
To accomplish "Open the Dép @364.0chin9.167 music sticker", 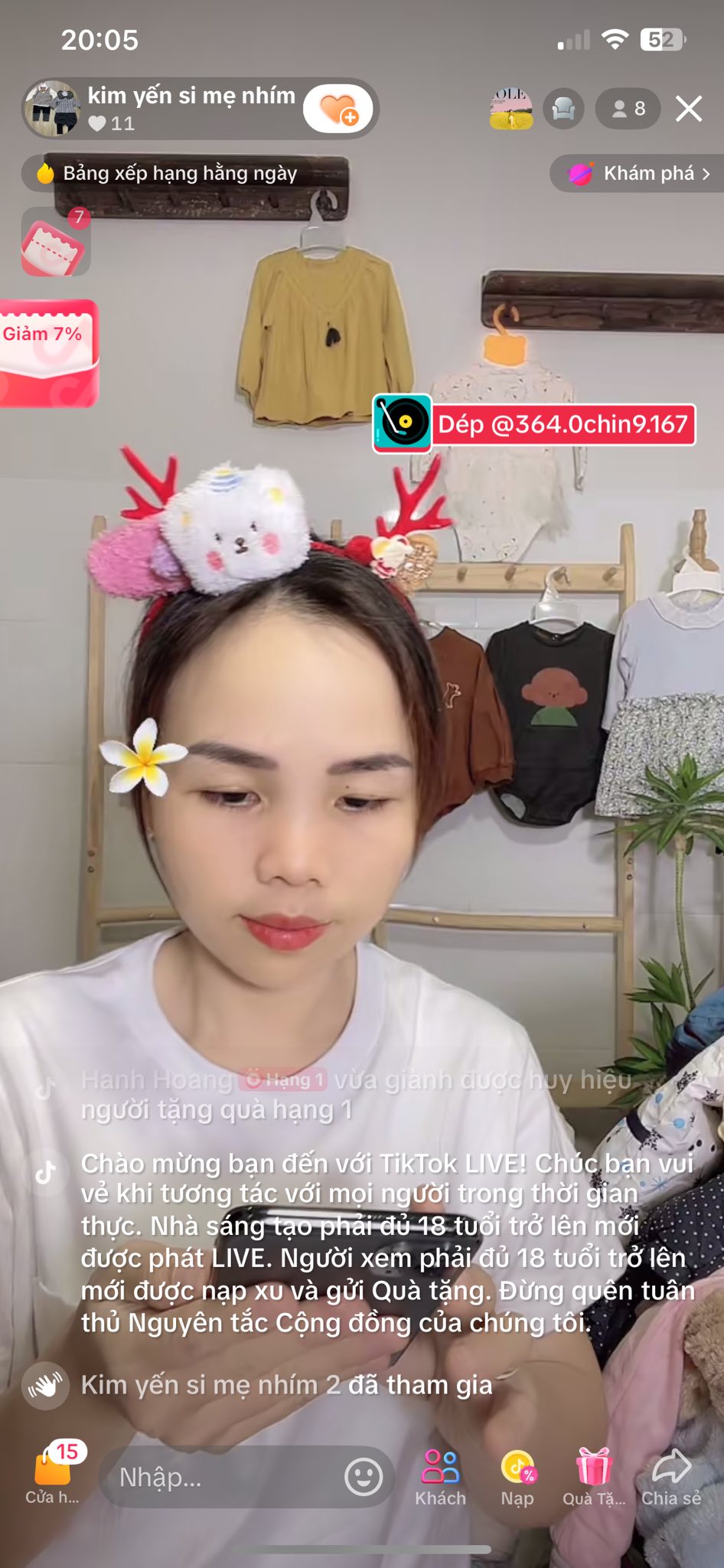I will point(534,423).
